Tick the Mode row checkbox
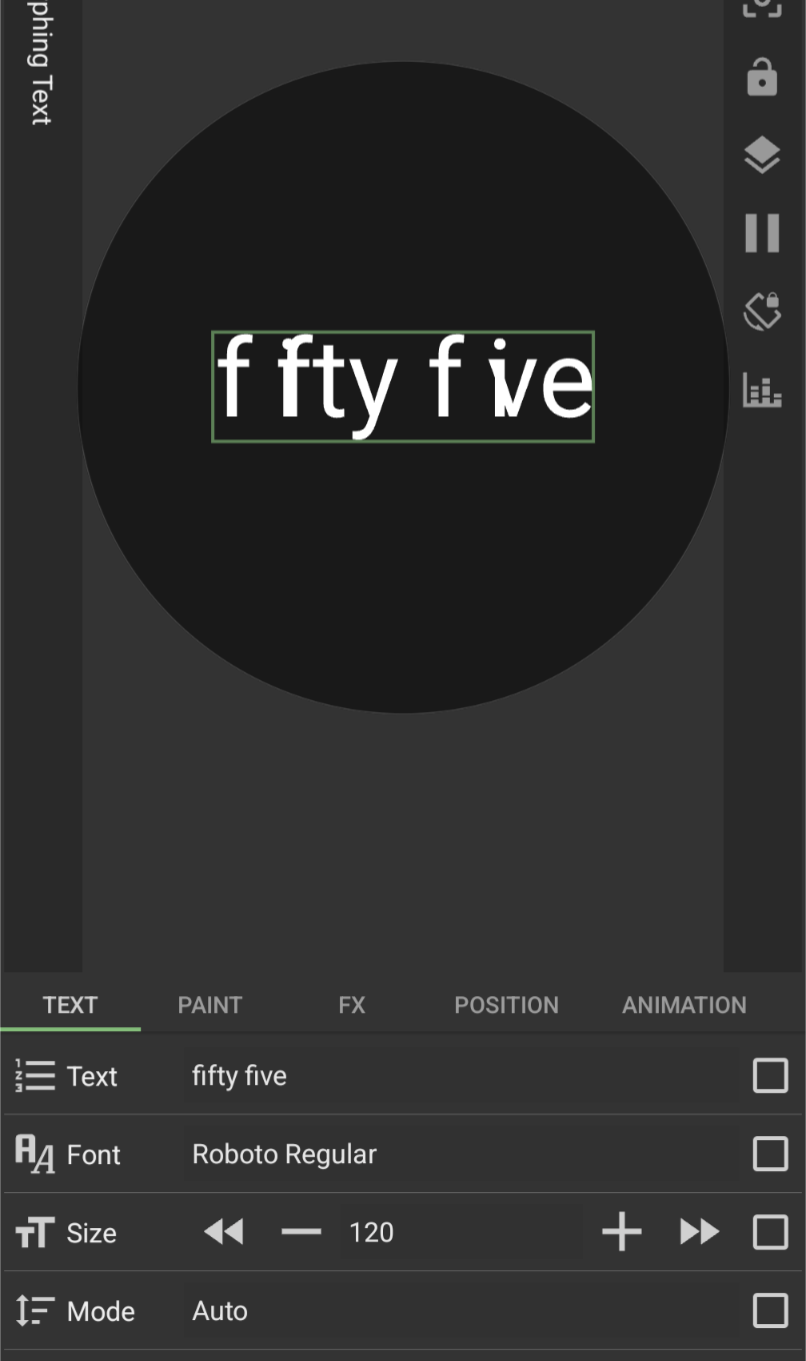The image size is (806, 1361). click(770, 1311)
